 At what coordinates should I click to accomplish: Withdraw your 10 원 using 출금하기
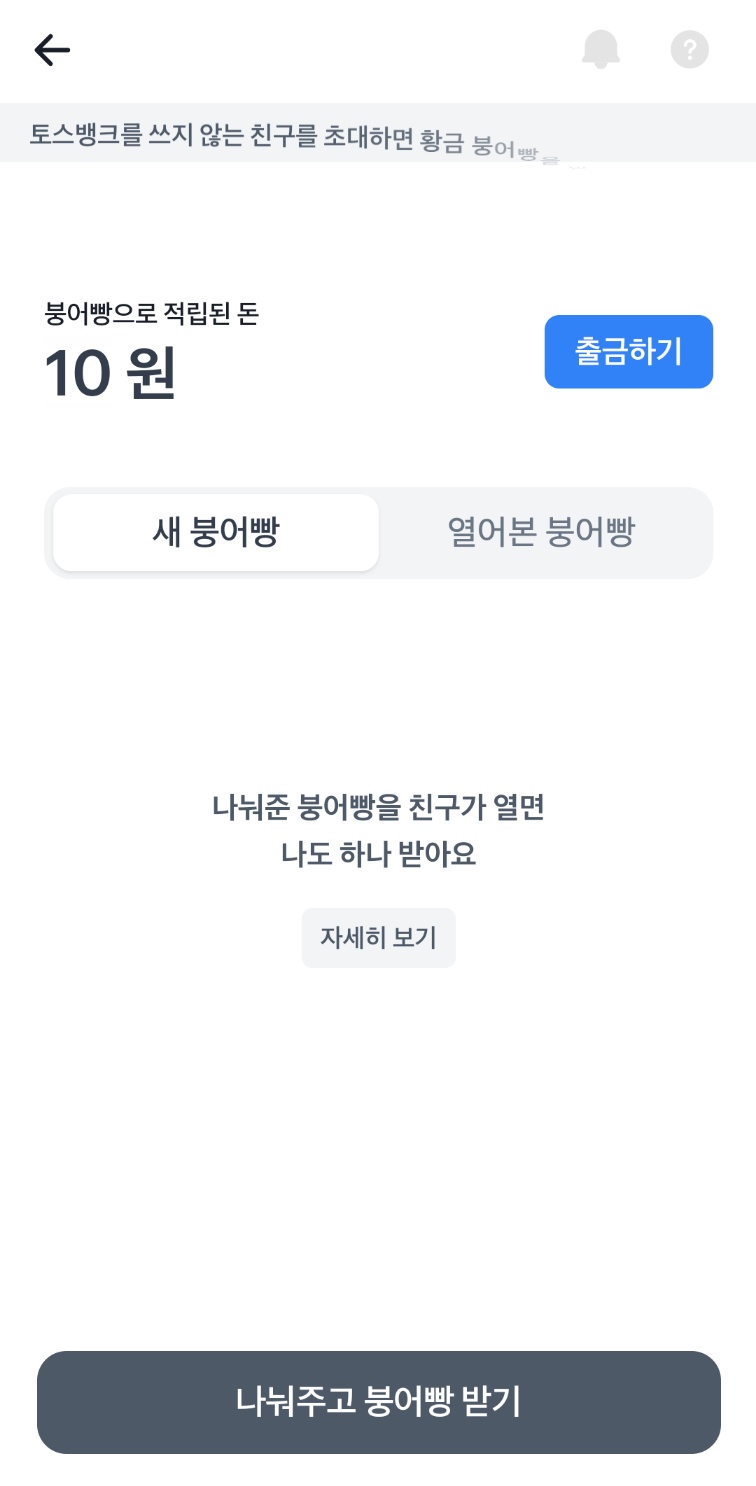tap(628, 351)
